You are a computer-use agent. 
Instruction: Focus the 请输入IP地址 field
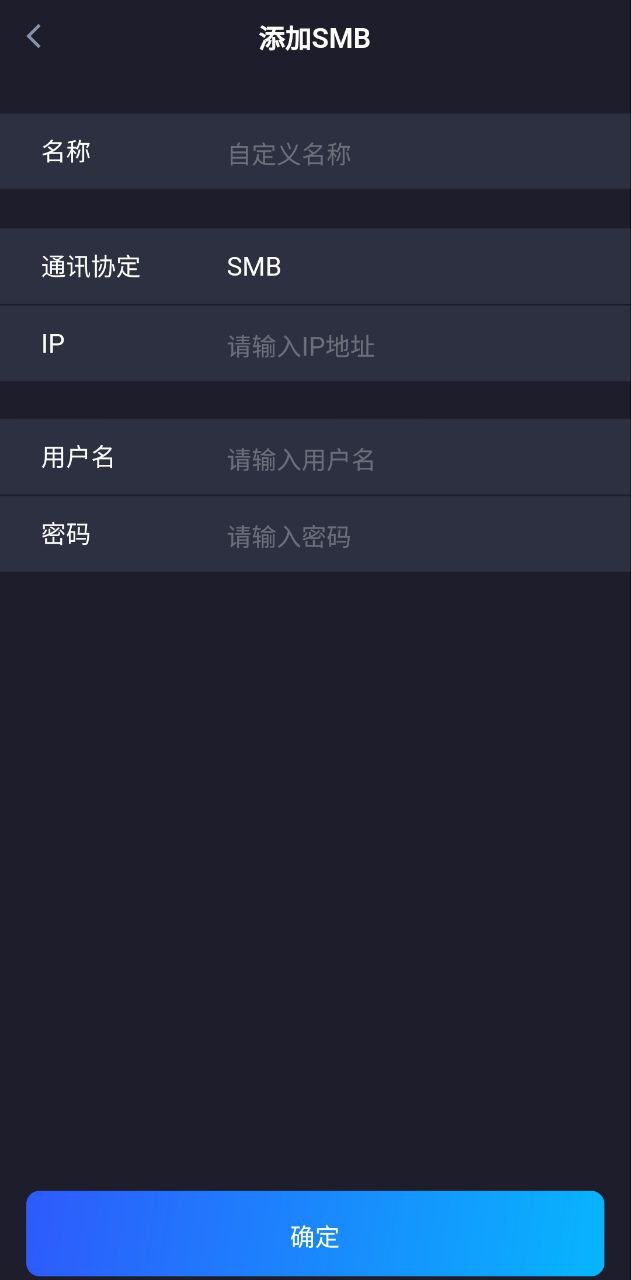tap(400, 346)
